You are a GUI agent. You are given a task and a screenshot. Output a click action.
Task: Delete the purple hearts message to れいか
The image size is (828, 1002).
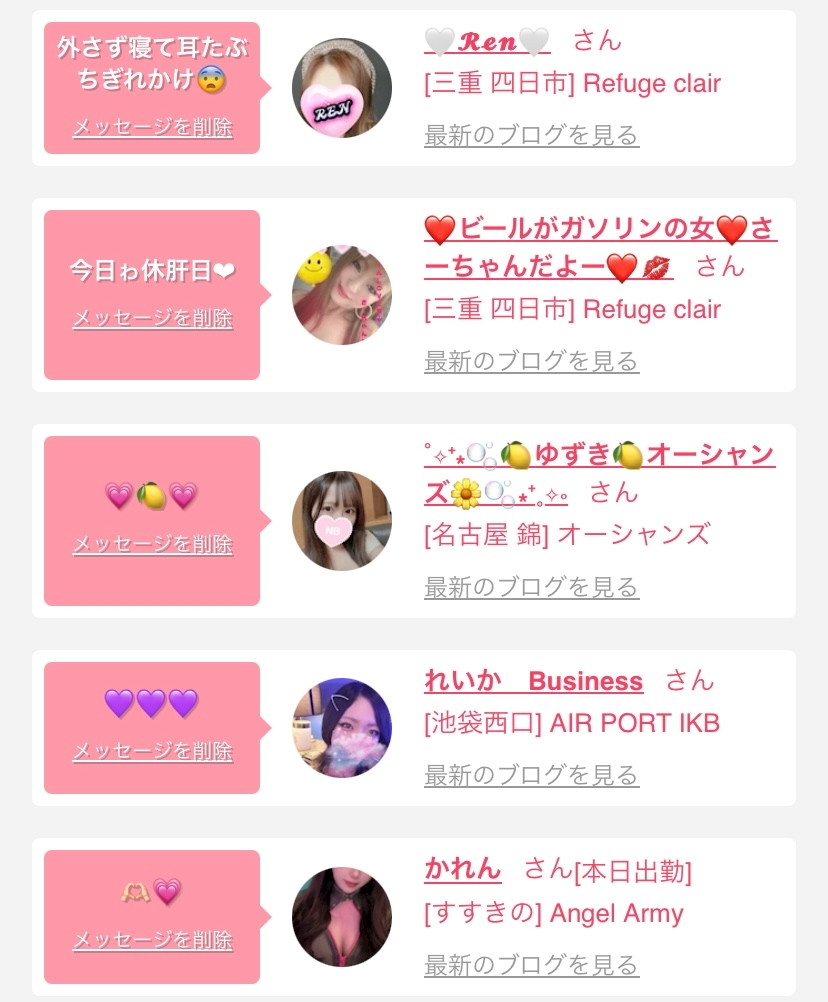pyautogui.click(x=152, y=750)
